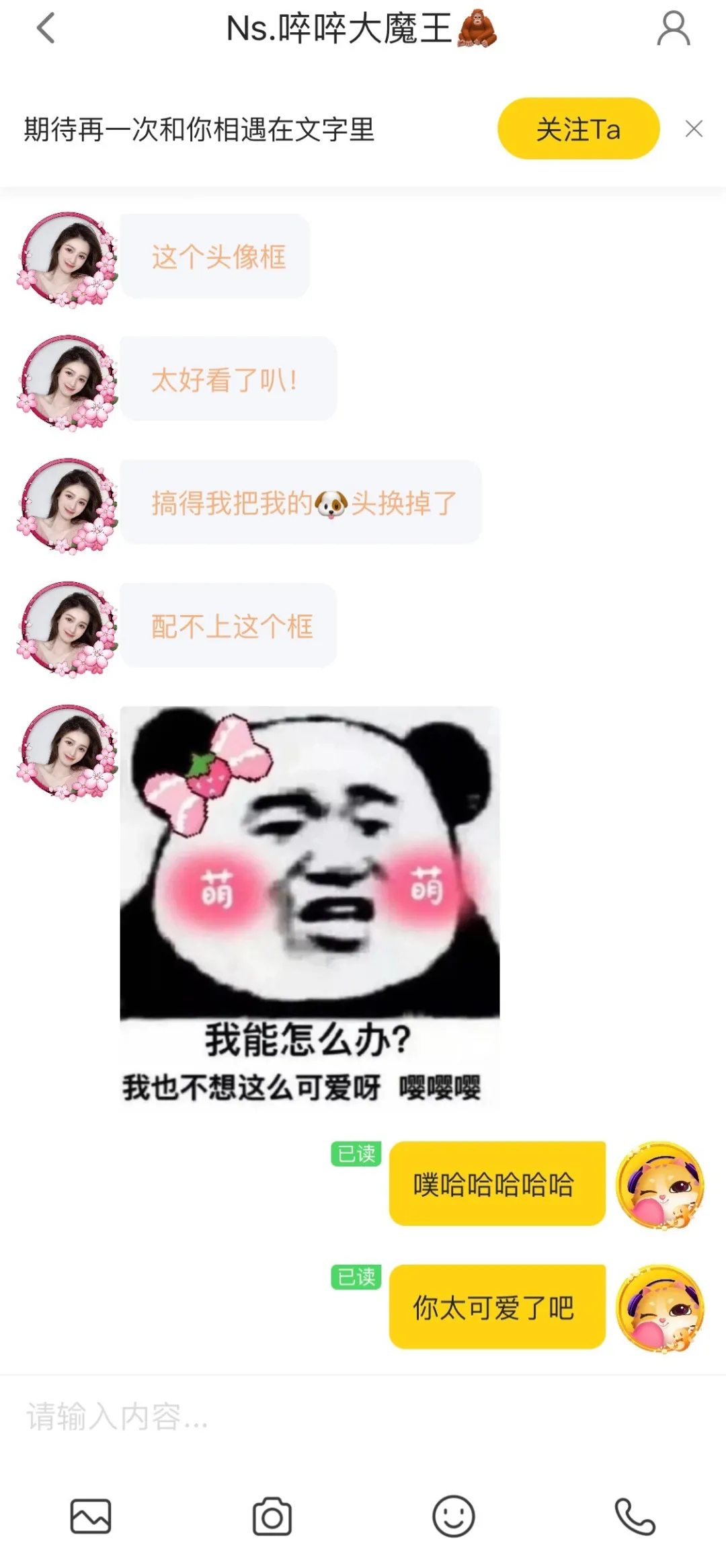The width and height of the screenshot is (726, 1568).
Task: View sender's avatar beside 这个头像框
Action: point(67,258)
